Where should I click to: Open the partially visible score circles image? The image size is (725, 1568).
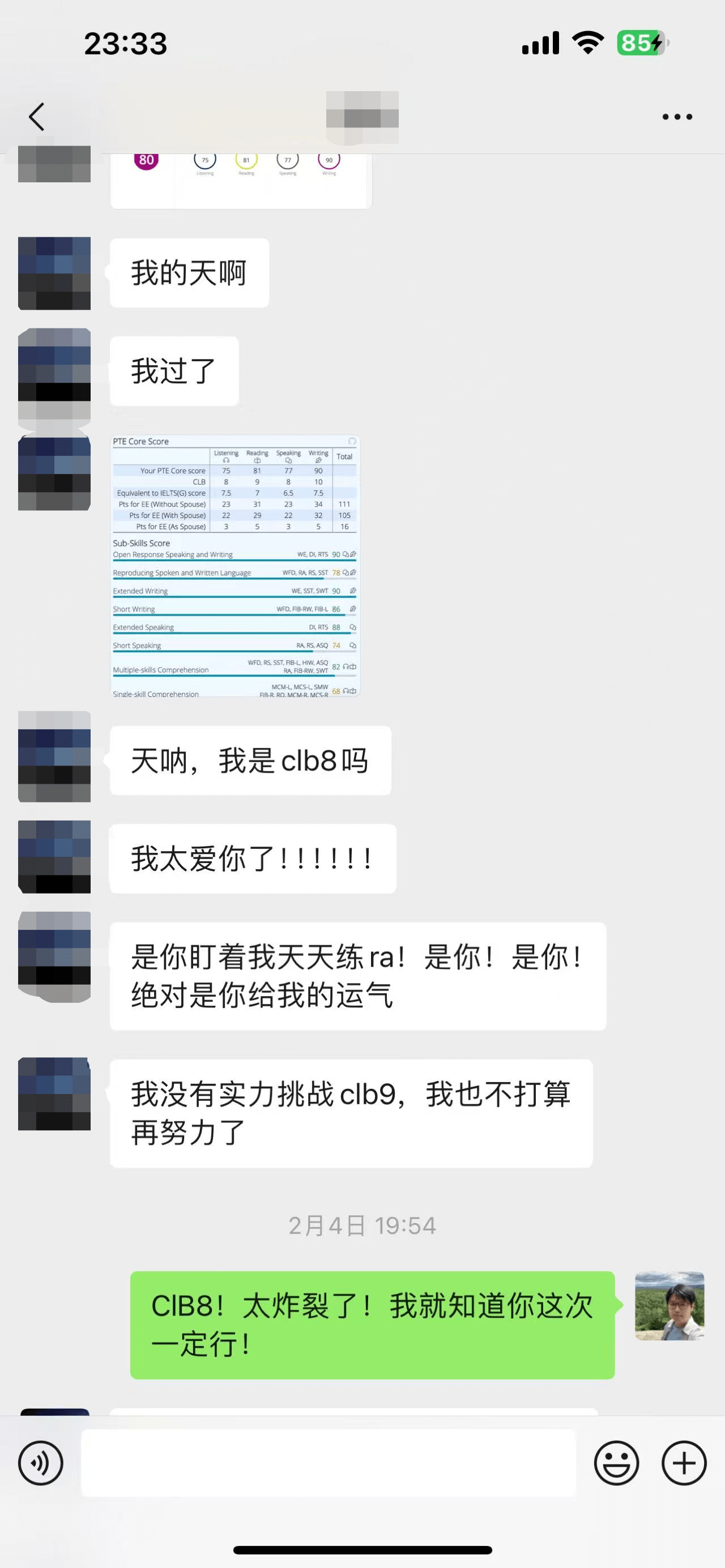tap(241, 180)
